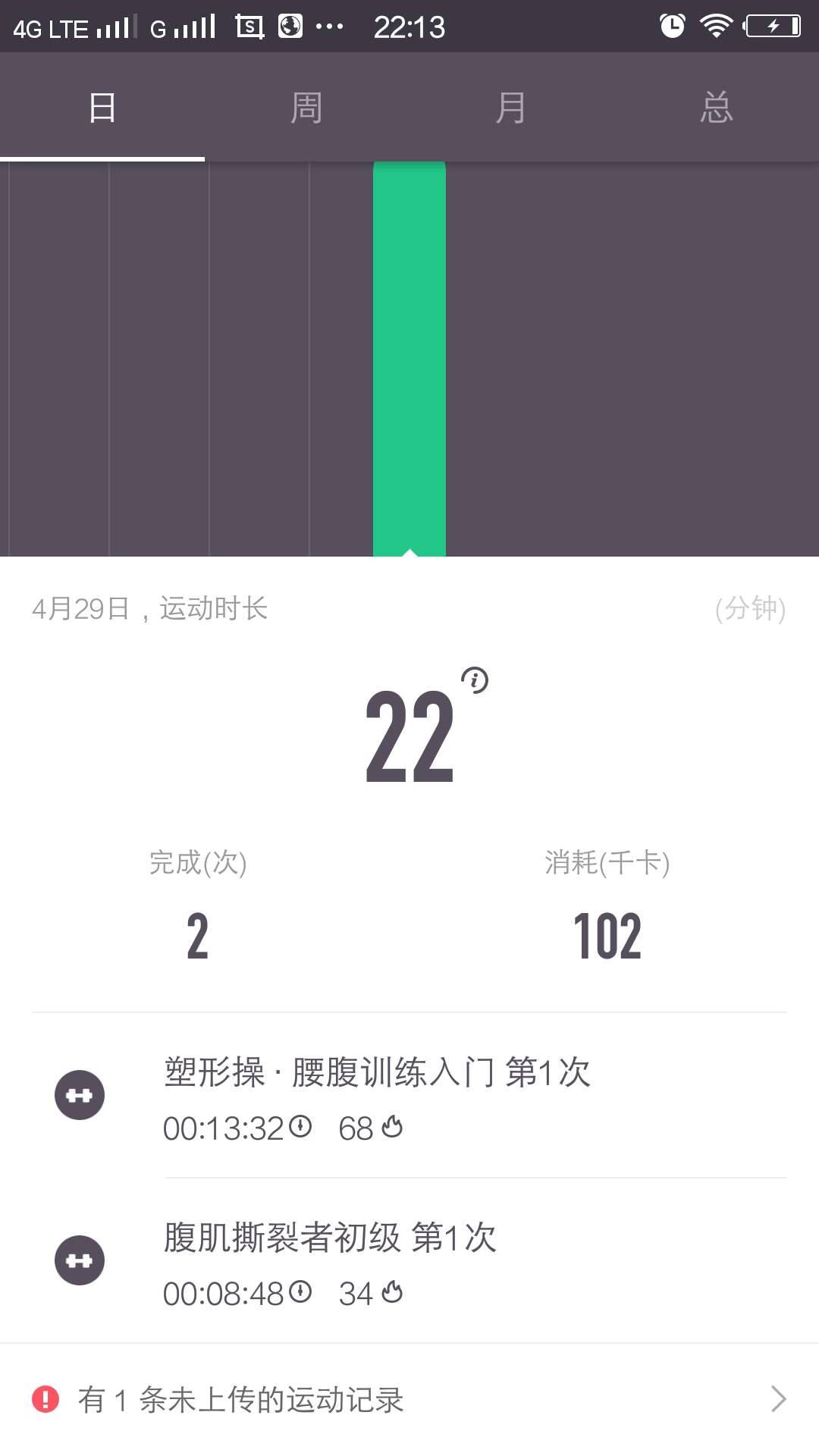Select the 日 tab
Image resolution: width=819 pixels, height=1456 pixels.
(x=102, y=106)
